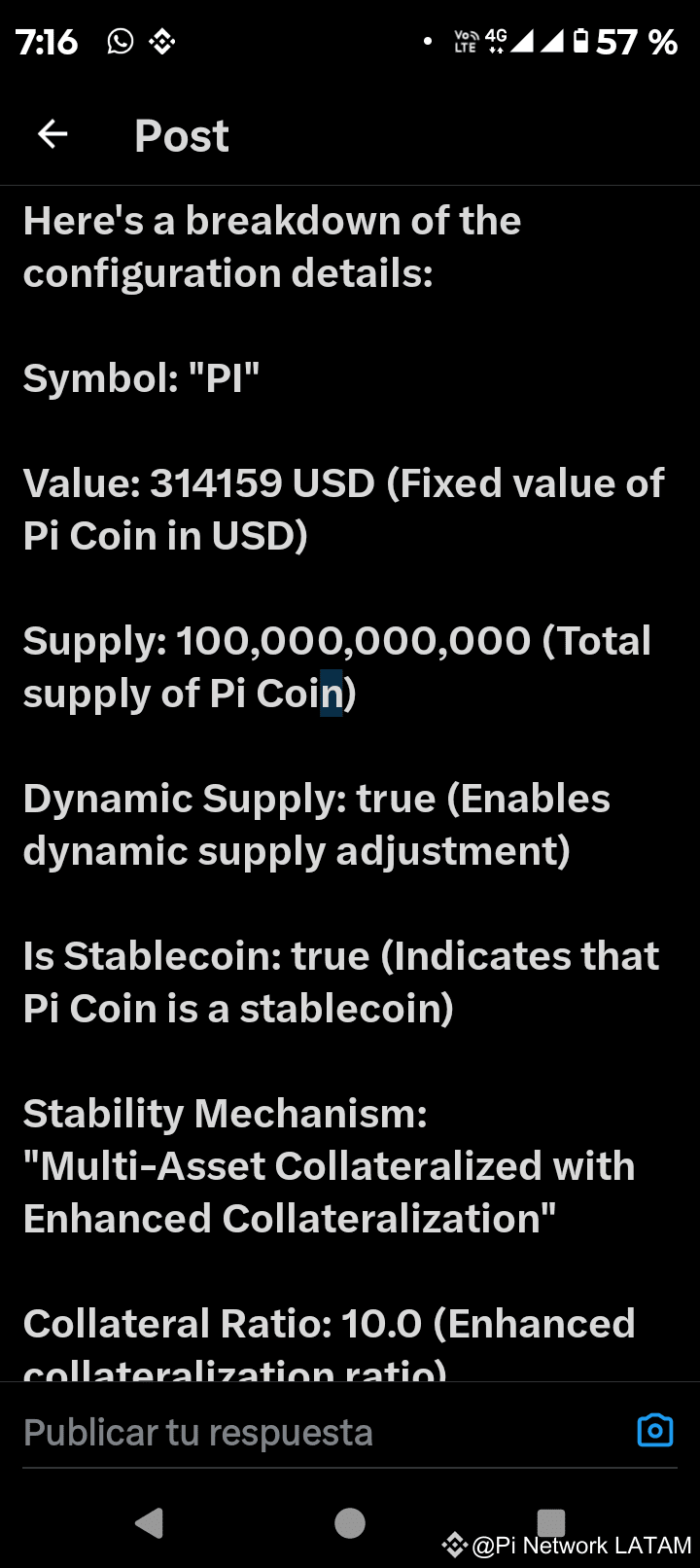Tap the highlighted letter in Supply of Pi Coin
This screenshot has width=700, height=1568.
tap(329, 693)
